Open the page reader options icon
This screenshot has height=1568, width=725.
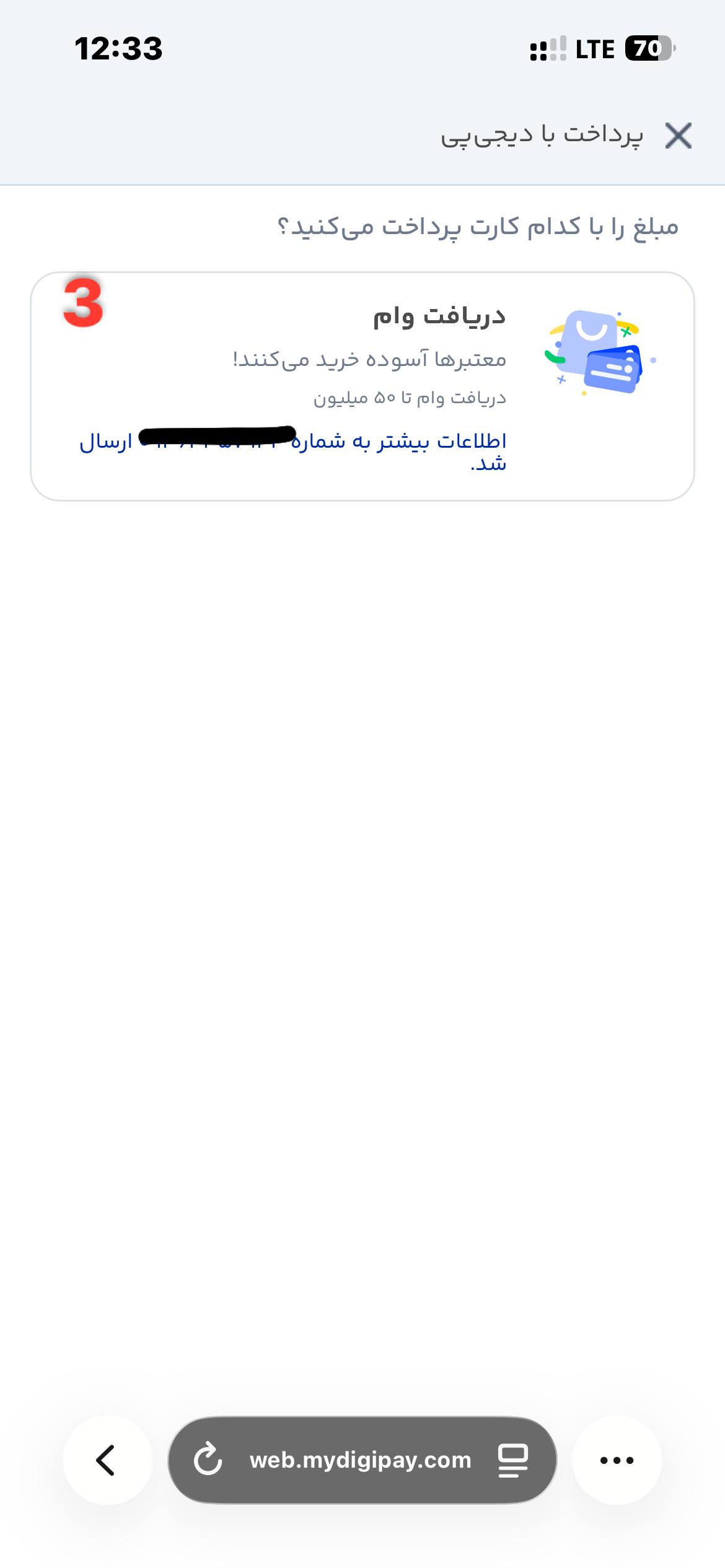tap(513, 1460)
